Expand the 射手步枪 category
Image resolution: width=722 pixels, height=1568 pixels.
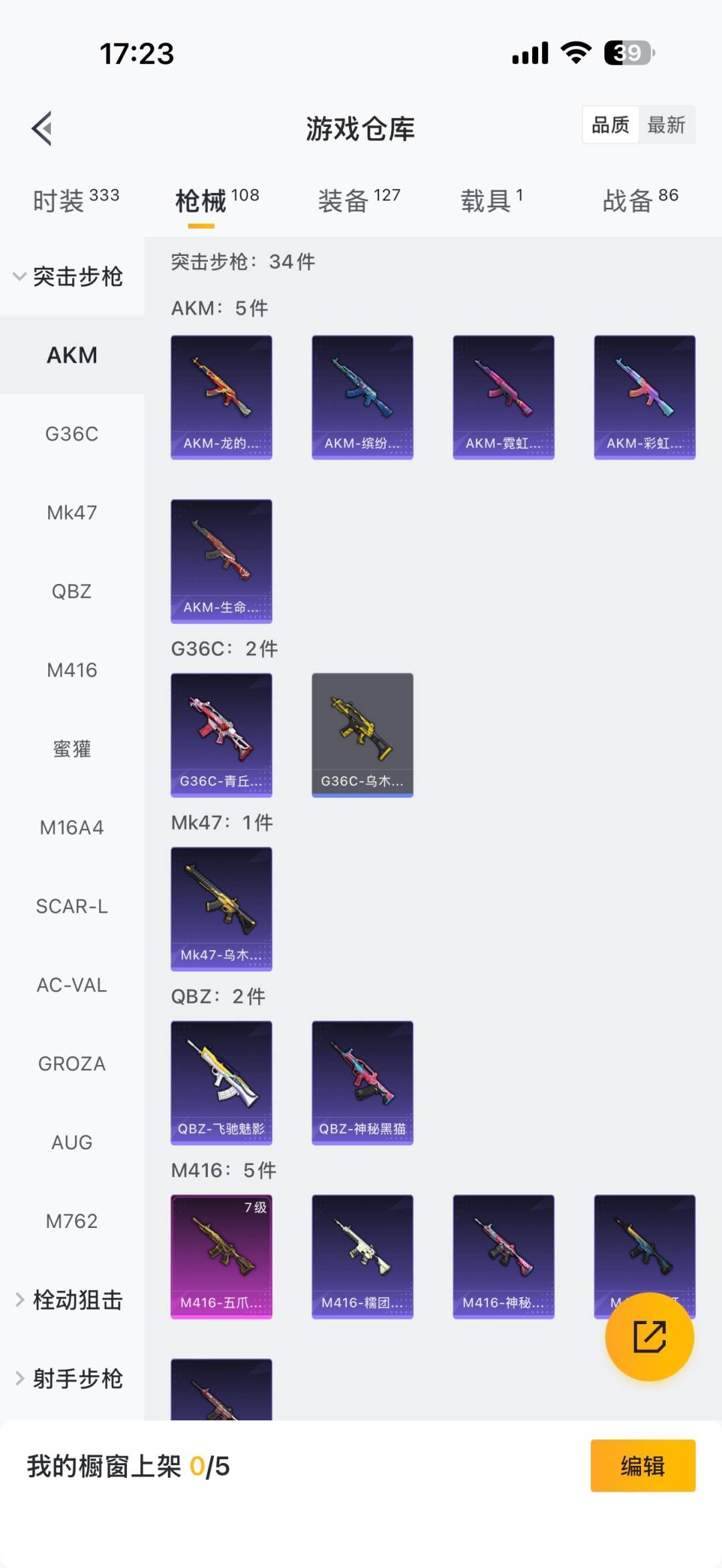(x=70, y=1378)
